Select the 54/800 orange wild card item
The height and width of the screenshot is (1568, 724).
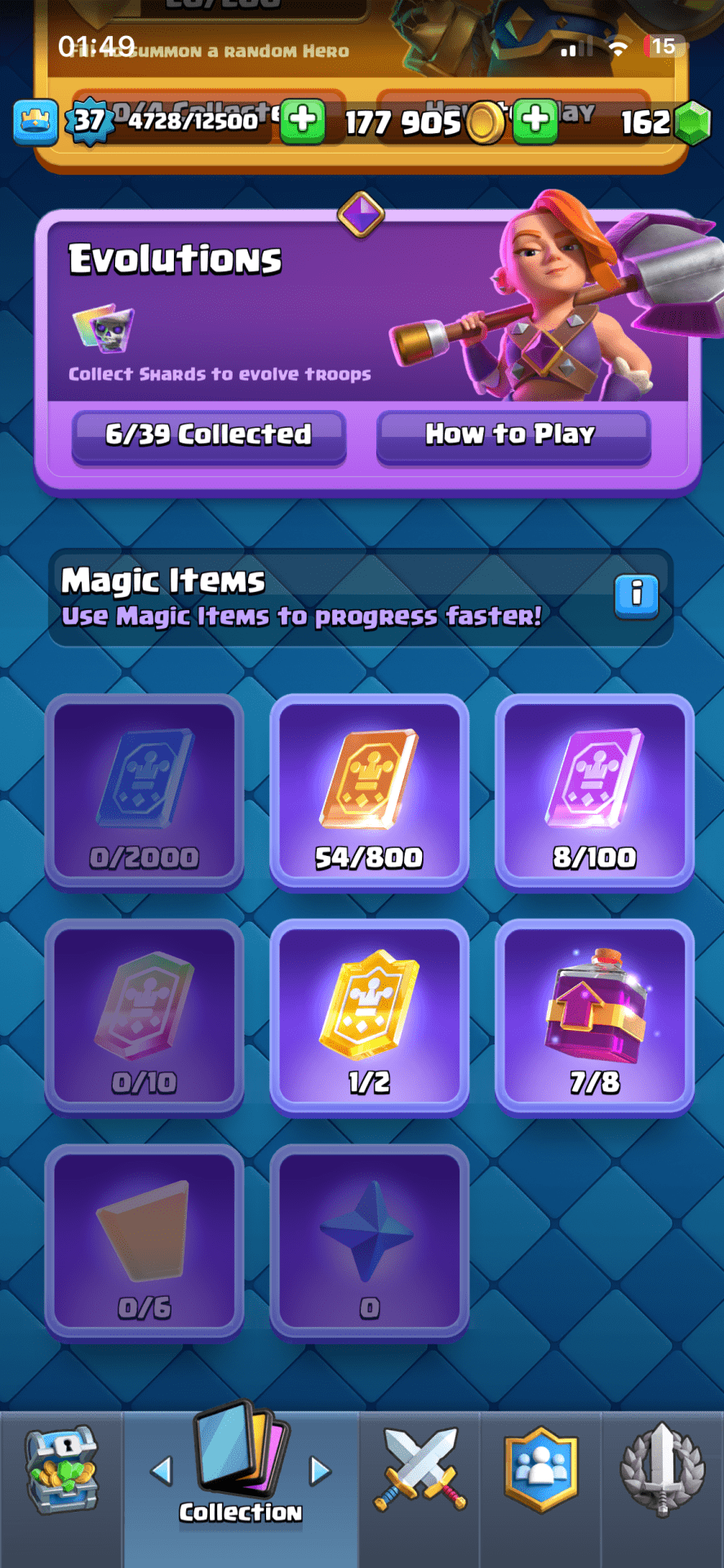[x=369, y=792]
